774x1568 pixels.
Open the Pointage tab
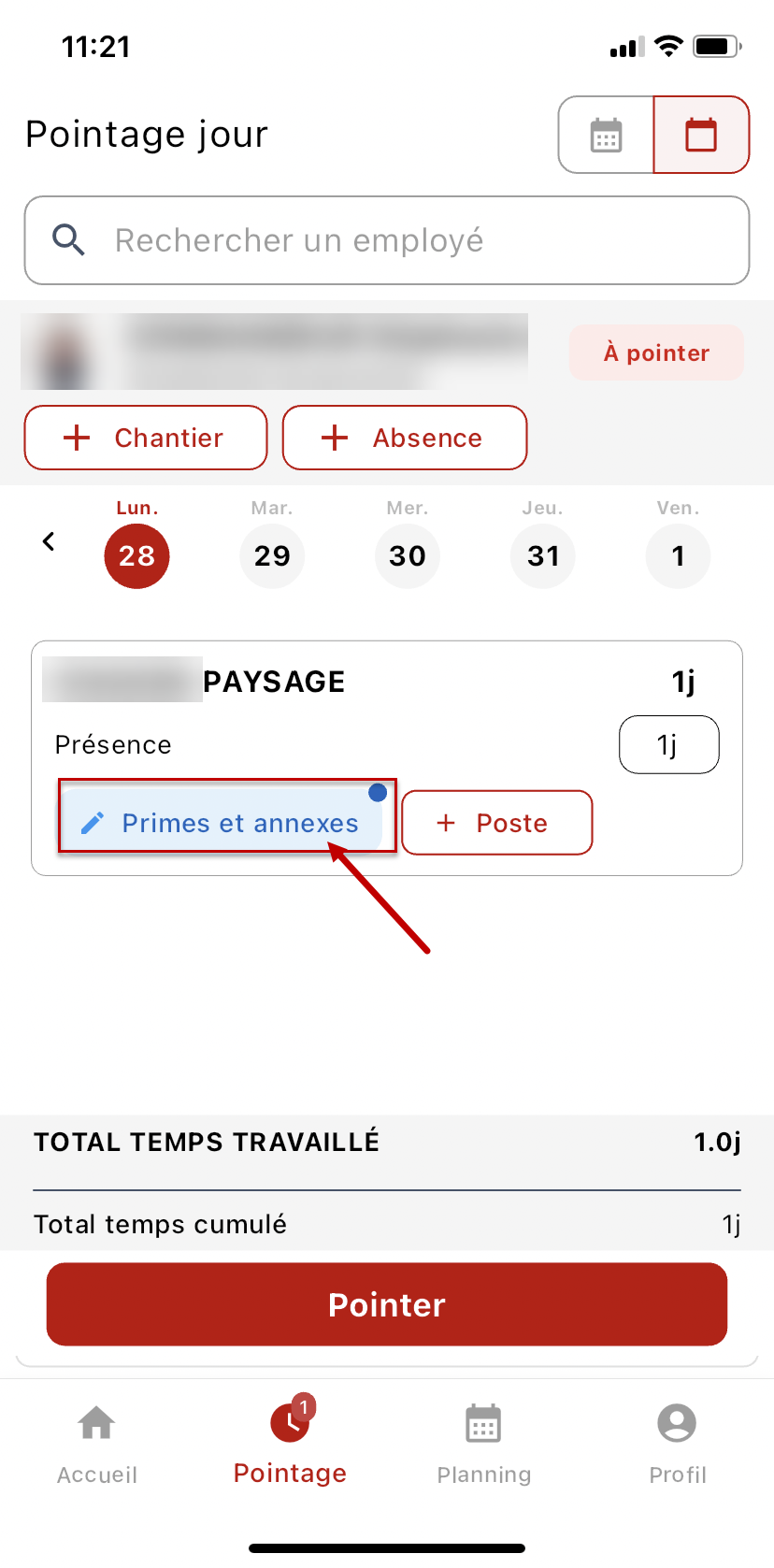tap(290, 1443)
